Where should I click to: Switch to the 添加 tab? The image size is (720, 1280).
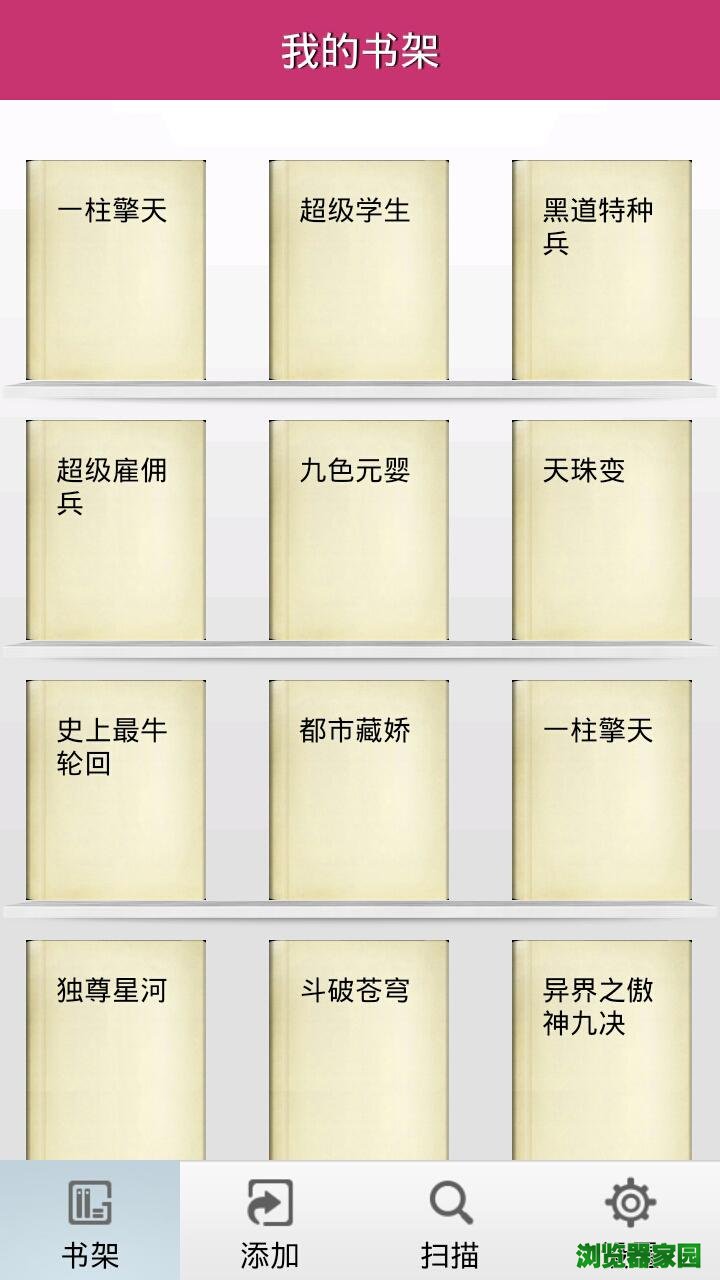click(x=270, y=1221)
